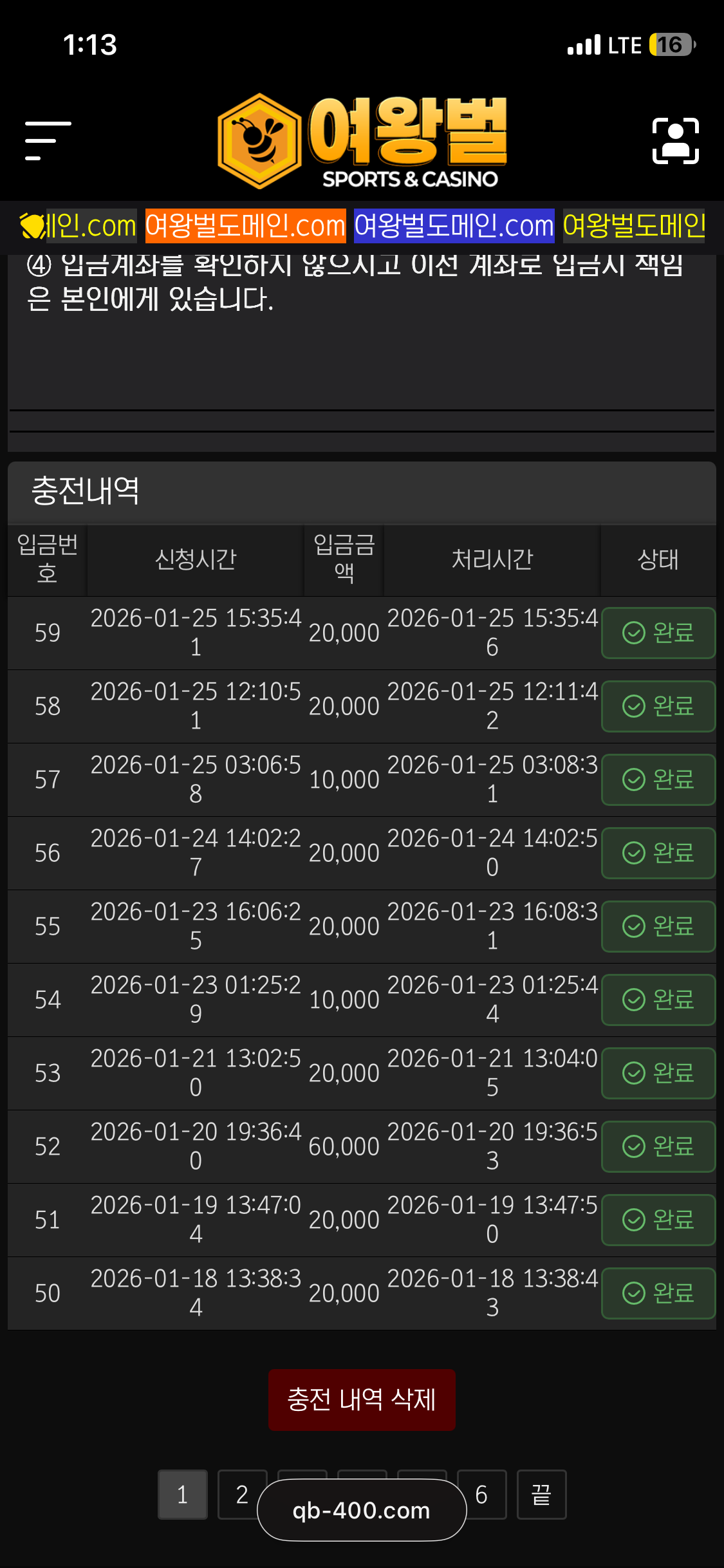Screen dimensions: 724x1568
Task: Go to the last page 끝
Action: point(541,1494)
